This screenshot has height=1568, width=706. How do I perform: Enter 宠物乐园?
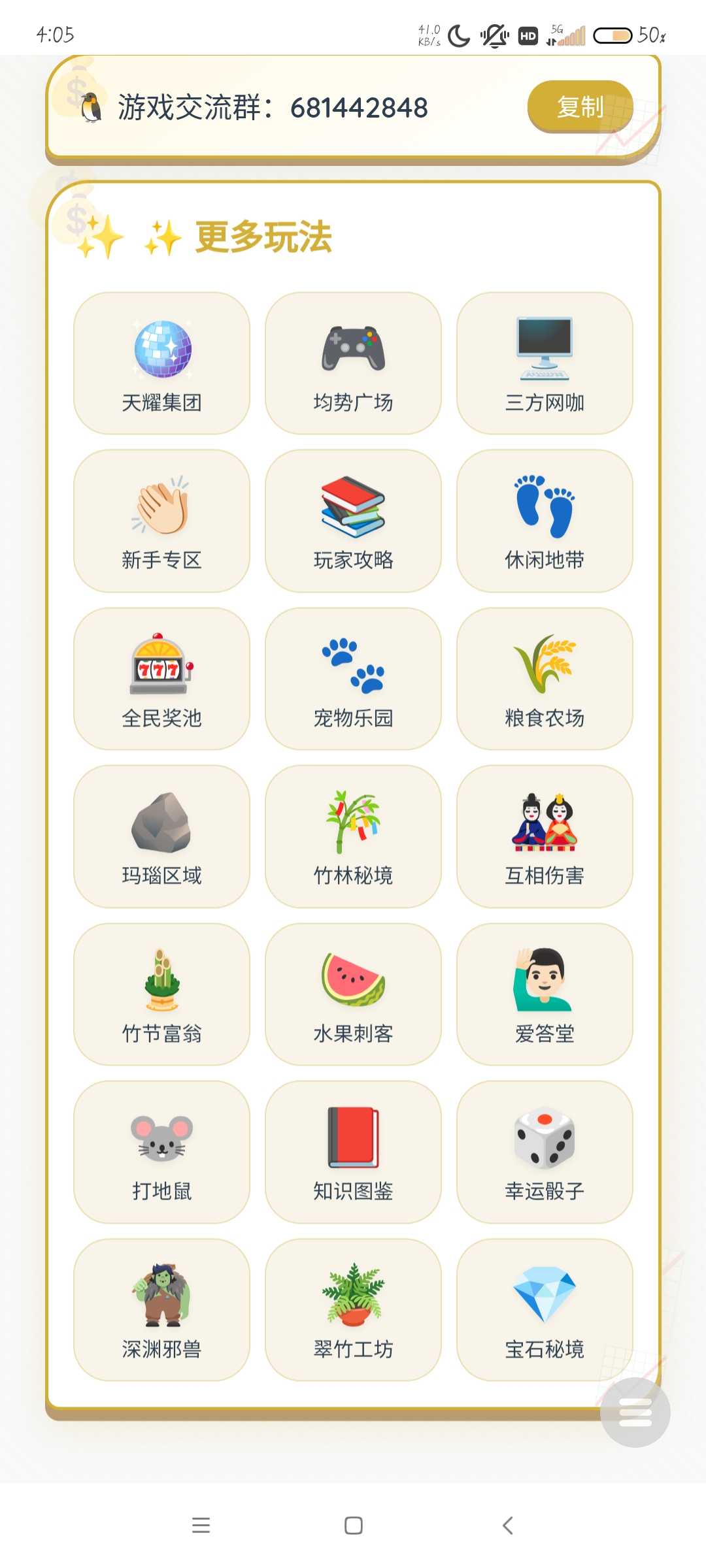click(x=353, y=679)
